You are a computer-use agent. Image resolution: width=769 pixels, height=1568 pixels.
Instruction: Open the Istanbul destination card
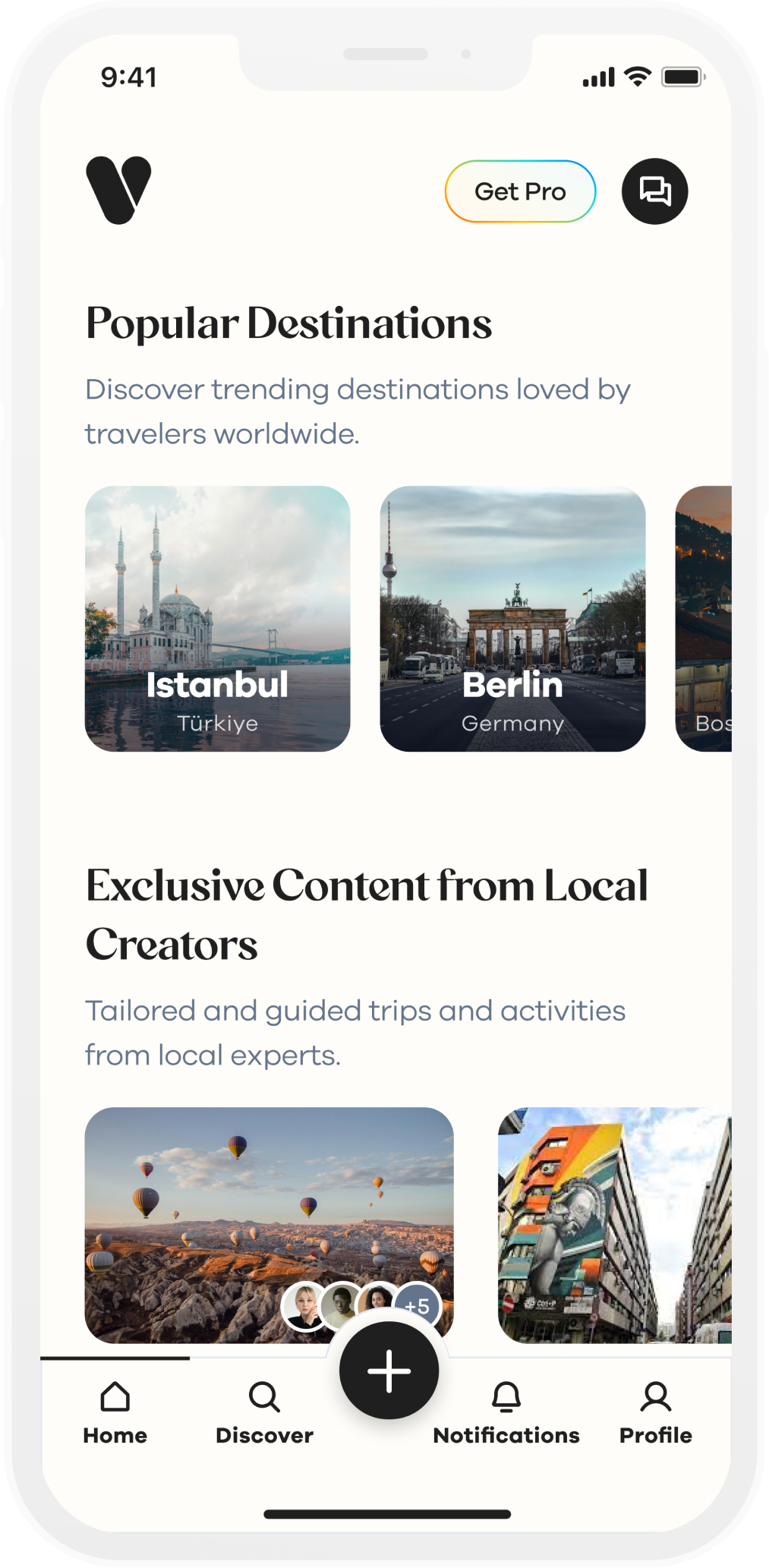point(218,619)
